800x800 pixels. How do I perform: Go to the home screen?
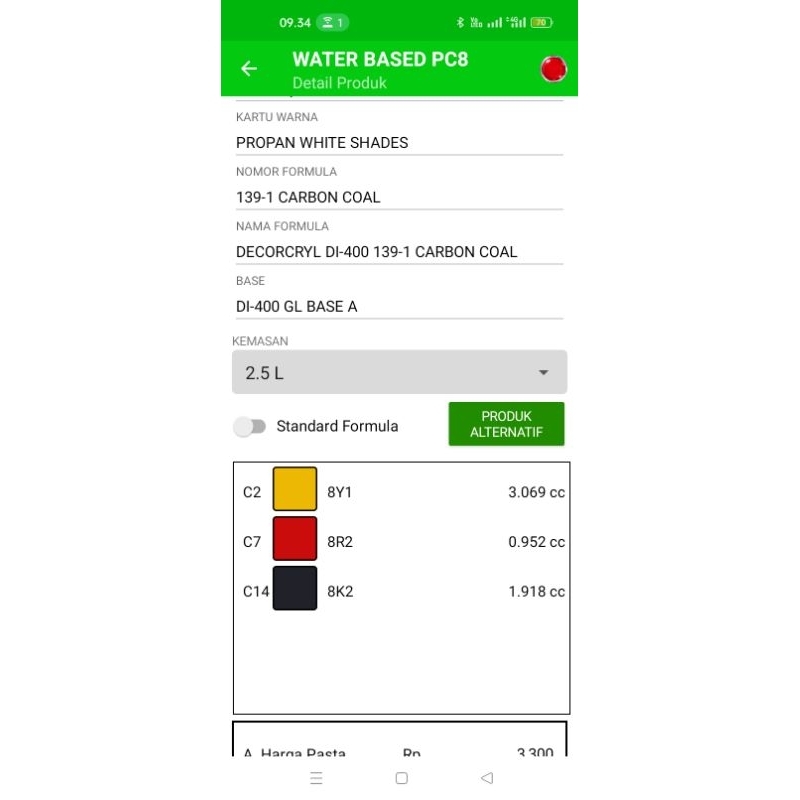(401, 778)
